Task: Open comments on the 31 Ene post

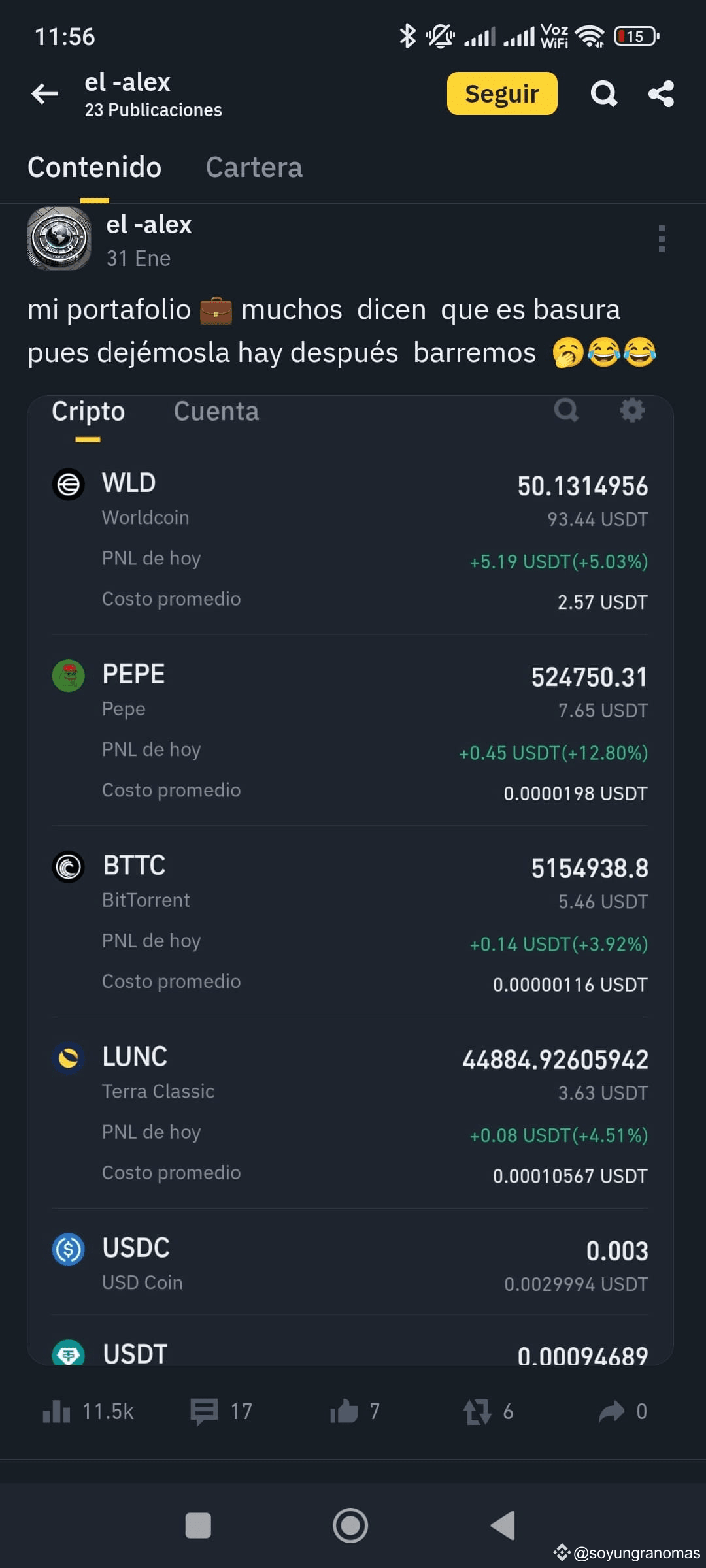Action: [x=221, y=1412]
